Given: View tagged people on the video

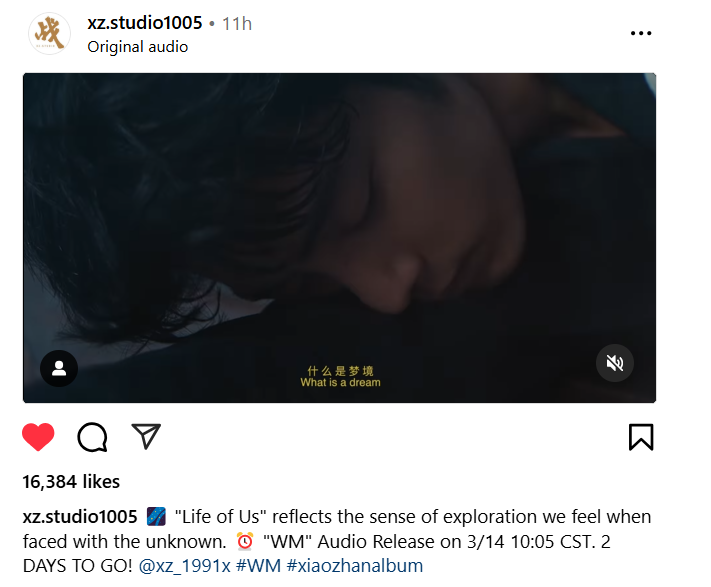Looking at the screenshot, I should [59, 369].
